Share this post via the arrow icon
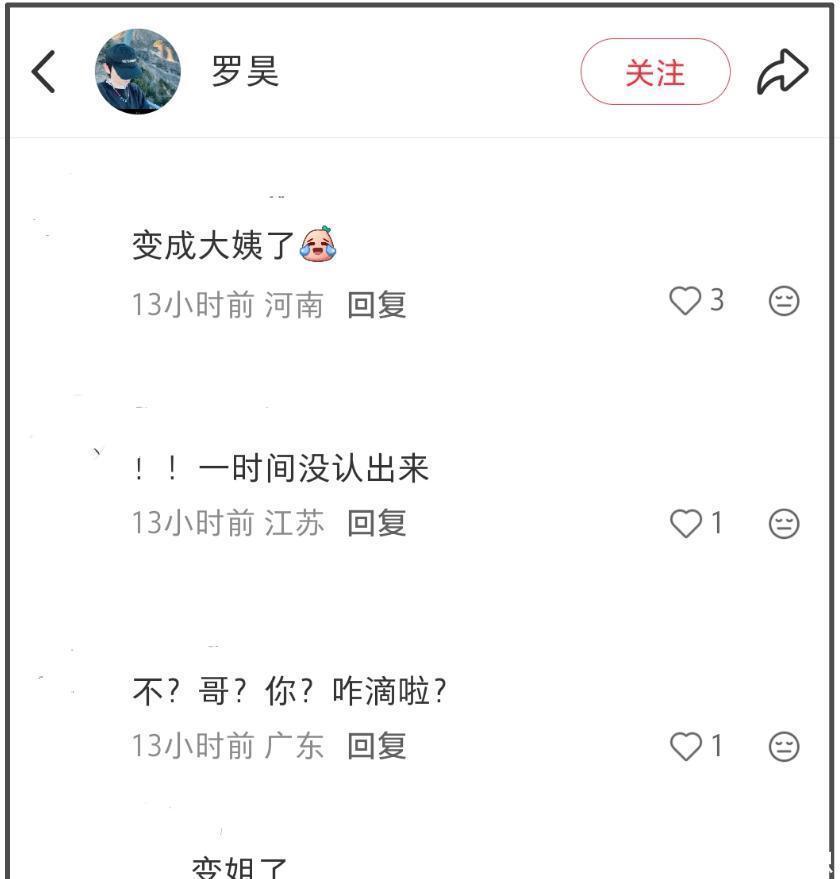Screen dimensions: 840x879 (781, 72)
